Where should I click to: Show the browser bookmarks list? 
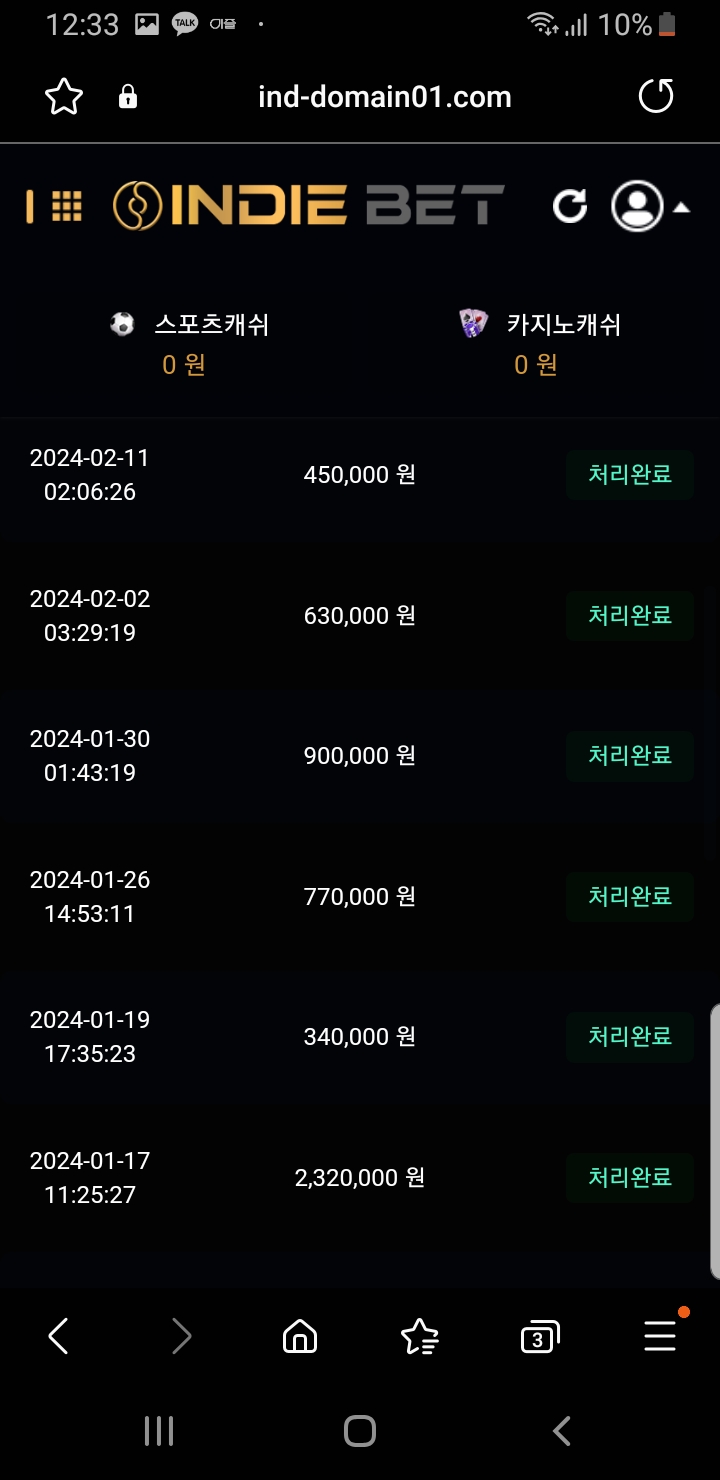[419, 1336]
